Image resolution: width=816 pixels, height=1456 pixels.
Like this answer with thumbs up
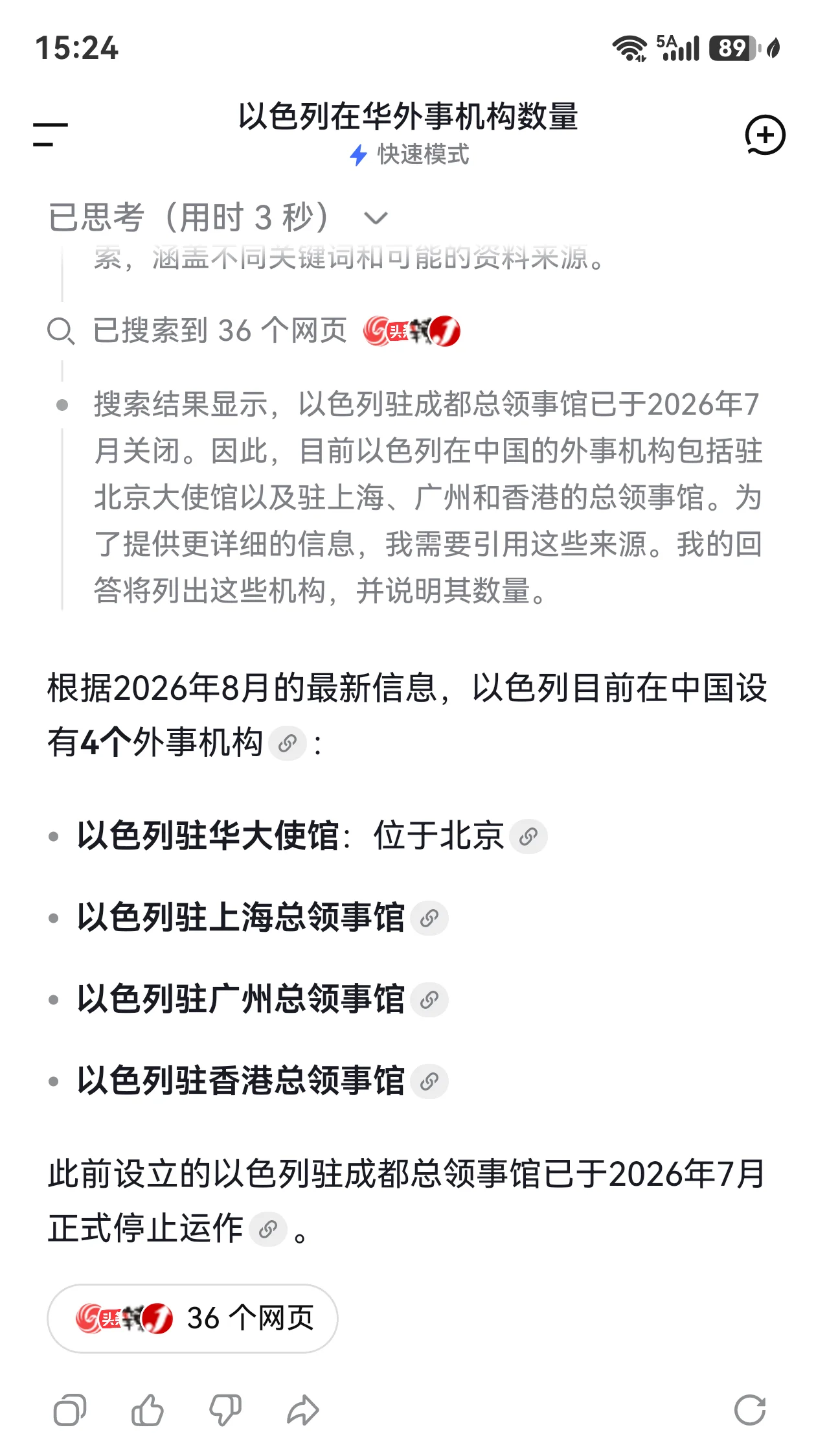point(148,1411)
